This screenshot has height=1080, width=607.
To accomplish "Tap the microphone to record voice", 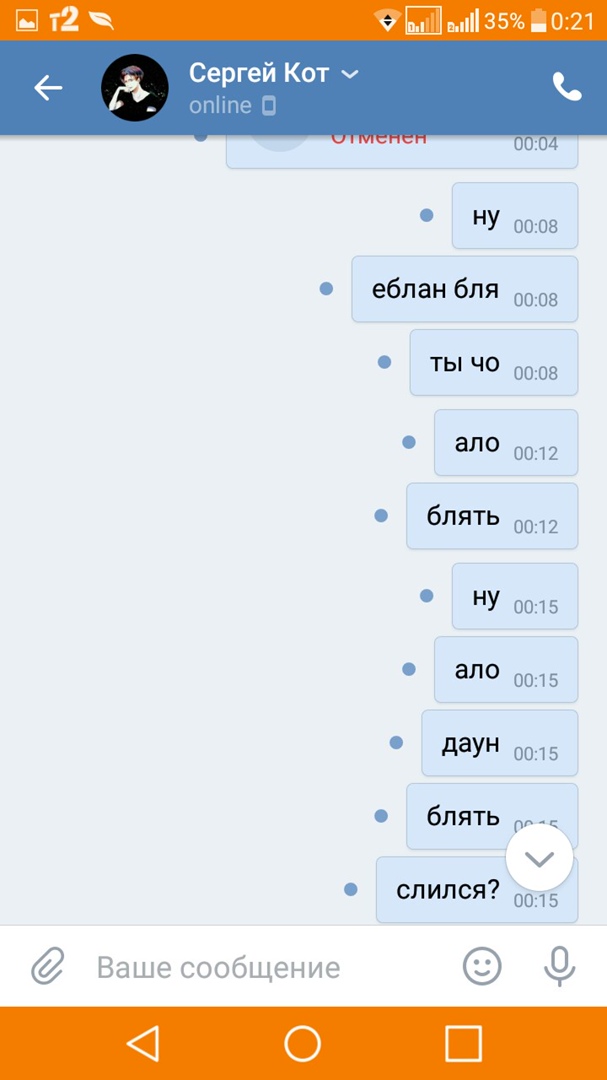I will pos(559,966).
